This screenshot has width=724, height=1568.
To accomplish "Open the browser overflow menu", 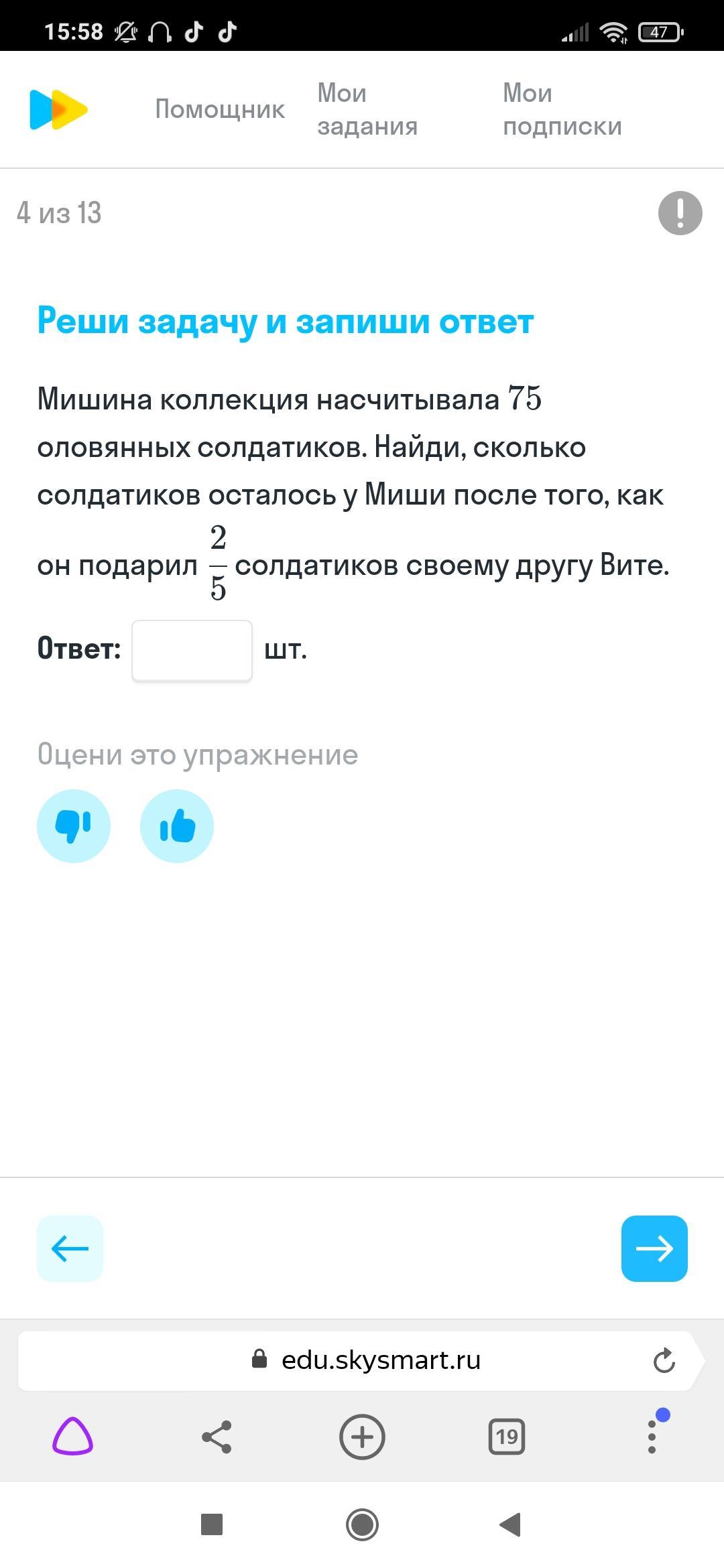I will tap(652, 1436).
